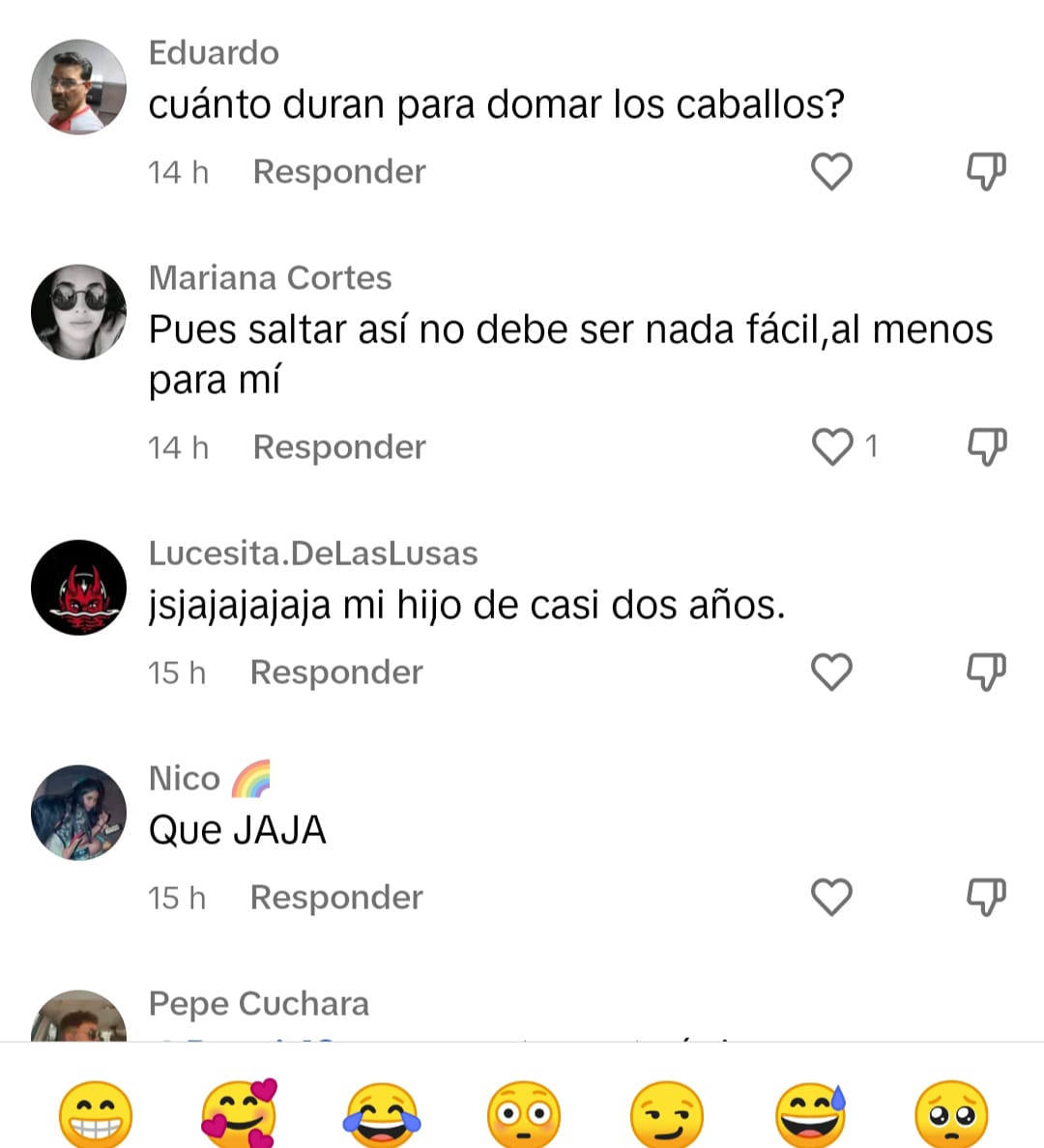Visit Nico's profile from avatar
Image resolution: width=1044 pixels, height=1148 pixels.
(x=79, y=813)
